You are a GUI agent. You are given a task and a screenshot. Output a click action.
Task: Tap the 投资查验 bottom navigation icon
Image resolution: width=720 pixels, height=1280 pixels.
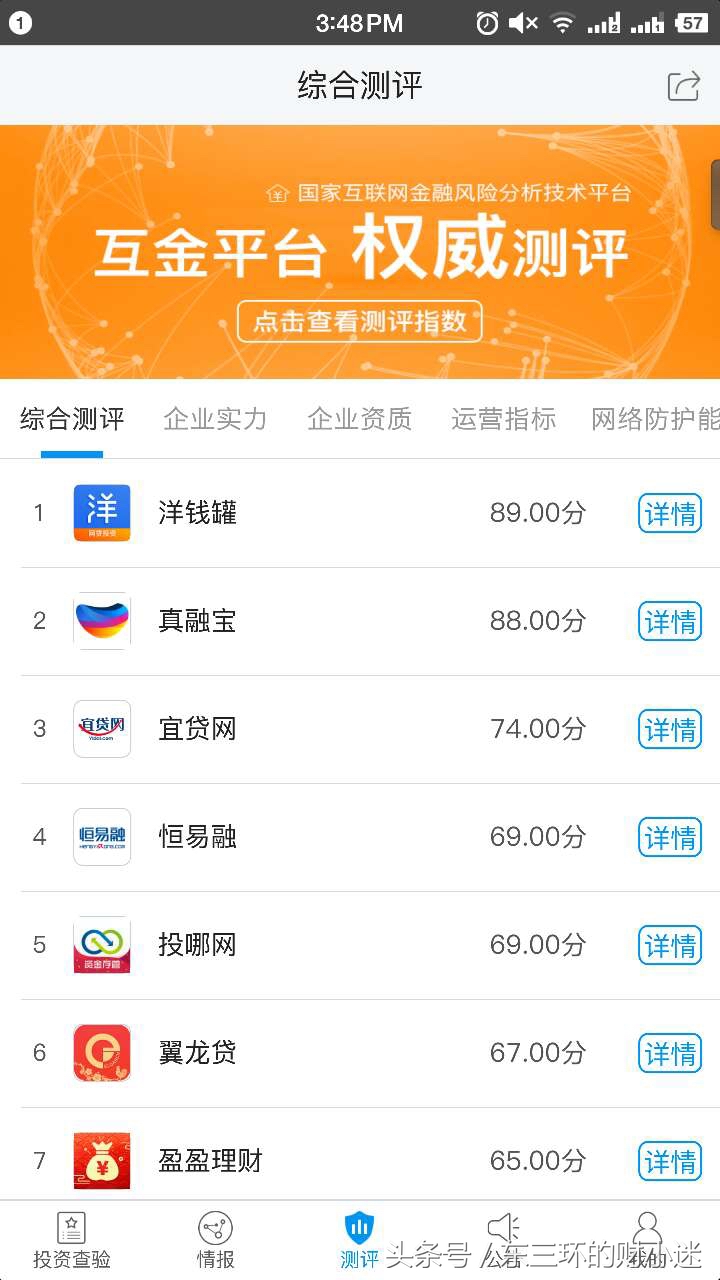[x=71, y=1227]
